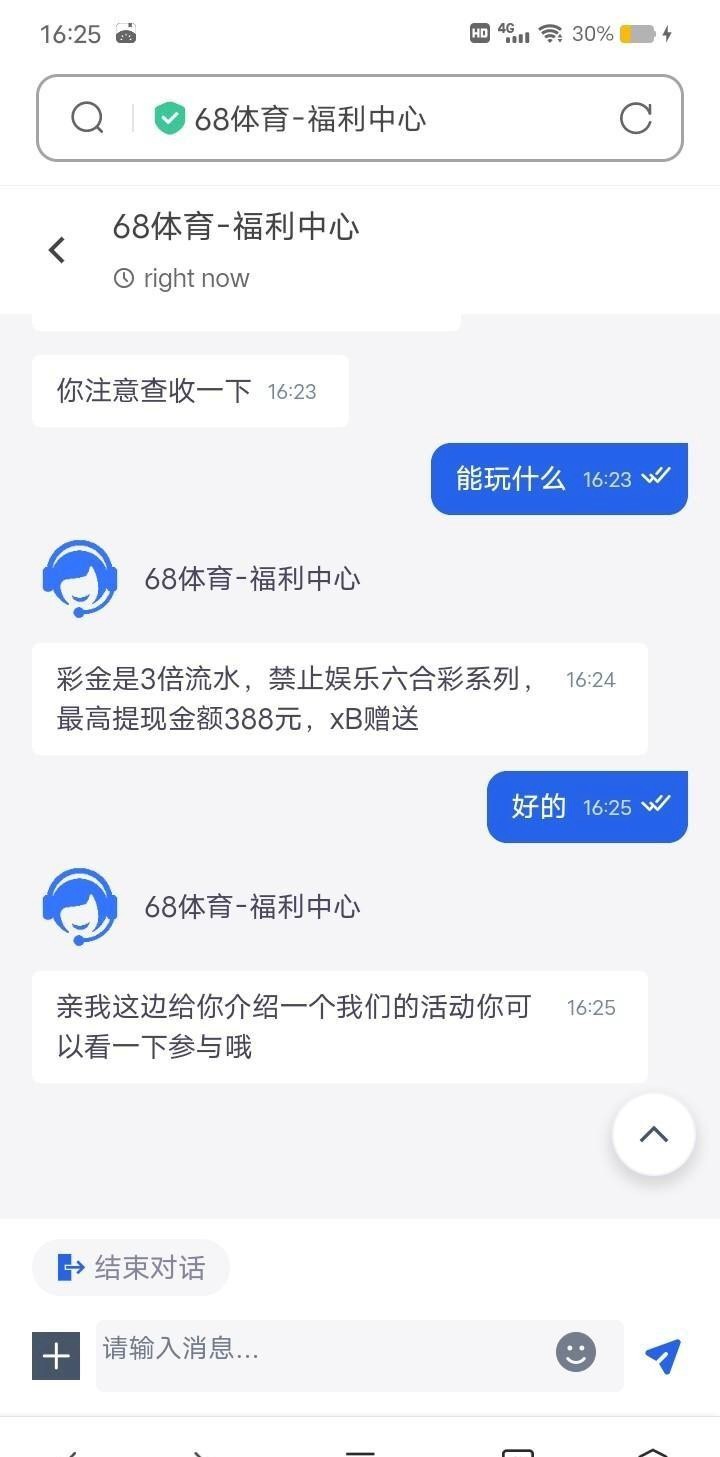Image resolution: width=720 pixels, height=1457 pixels.
Task: Tap the double checkmark on 能玩什么 message
Action: click(655, 478)
